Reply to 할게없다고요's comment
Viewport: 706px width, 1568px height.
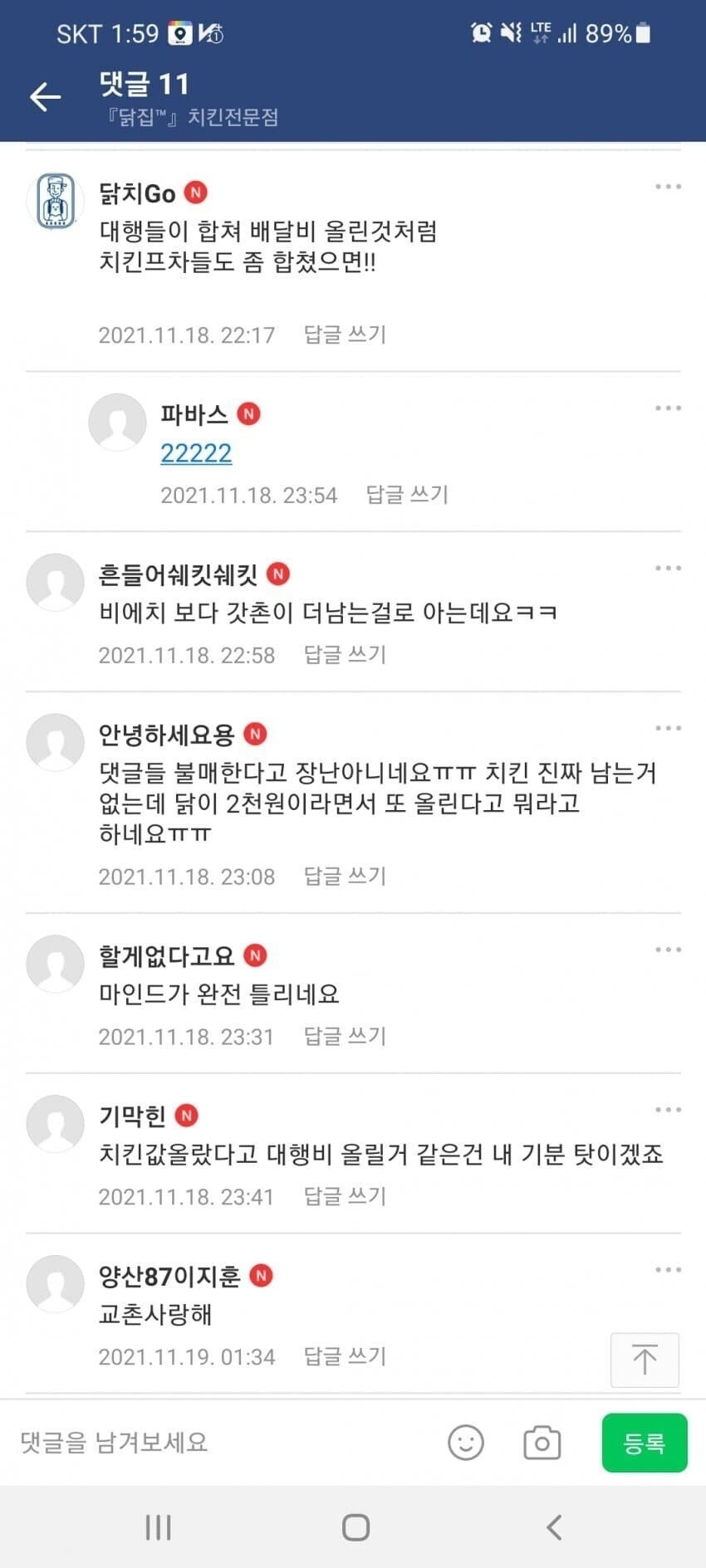click(345, 1037)
